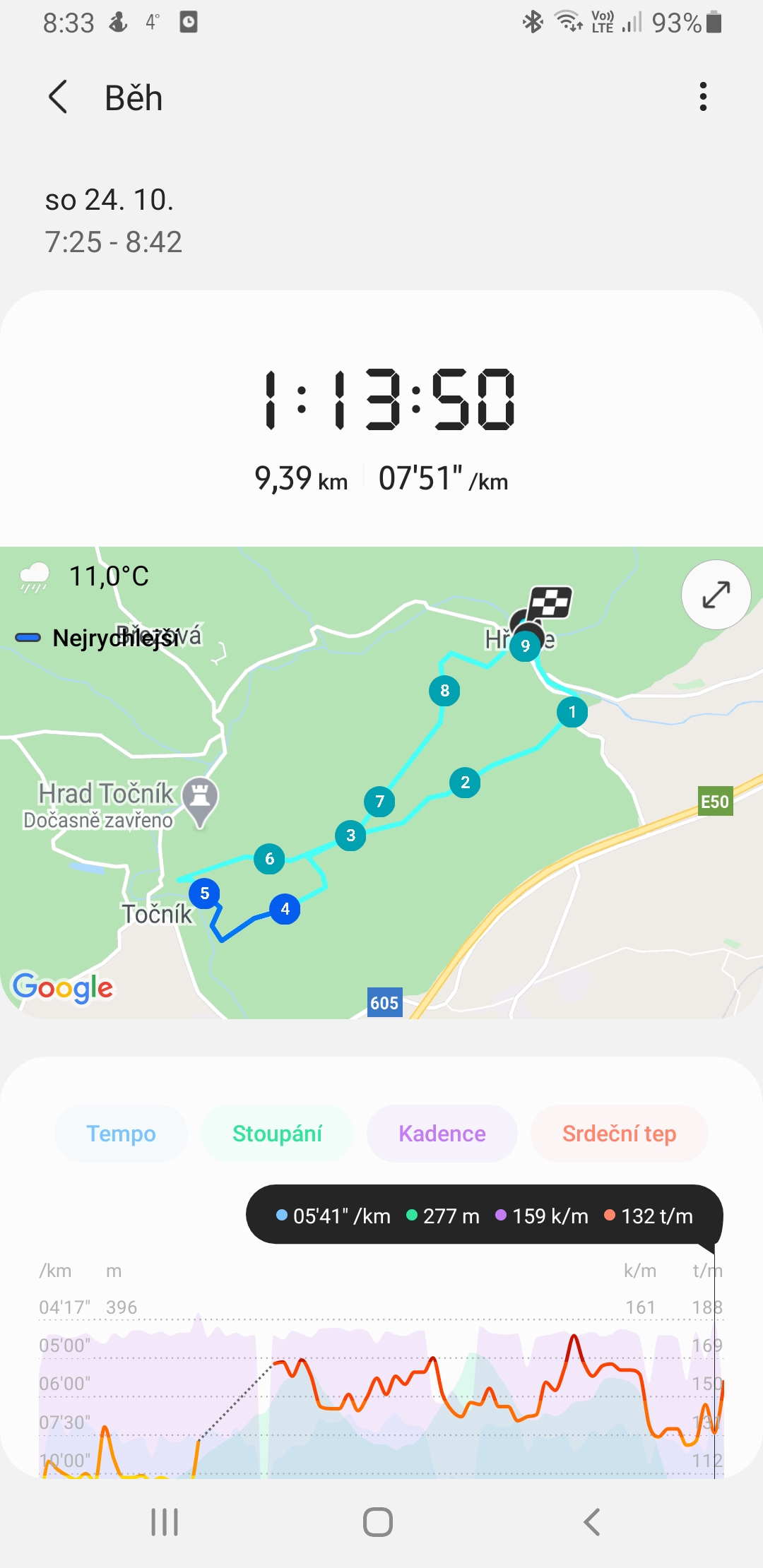Toggle the Srdeční tep chart chip
Screen dimensions: 763x1568
[x=619, y=1134]
